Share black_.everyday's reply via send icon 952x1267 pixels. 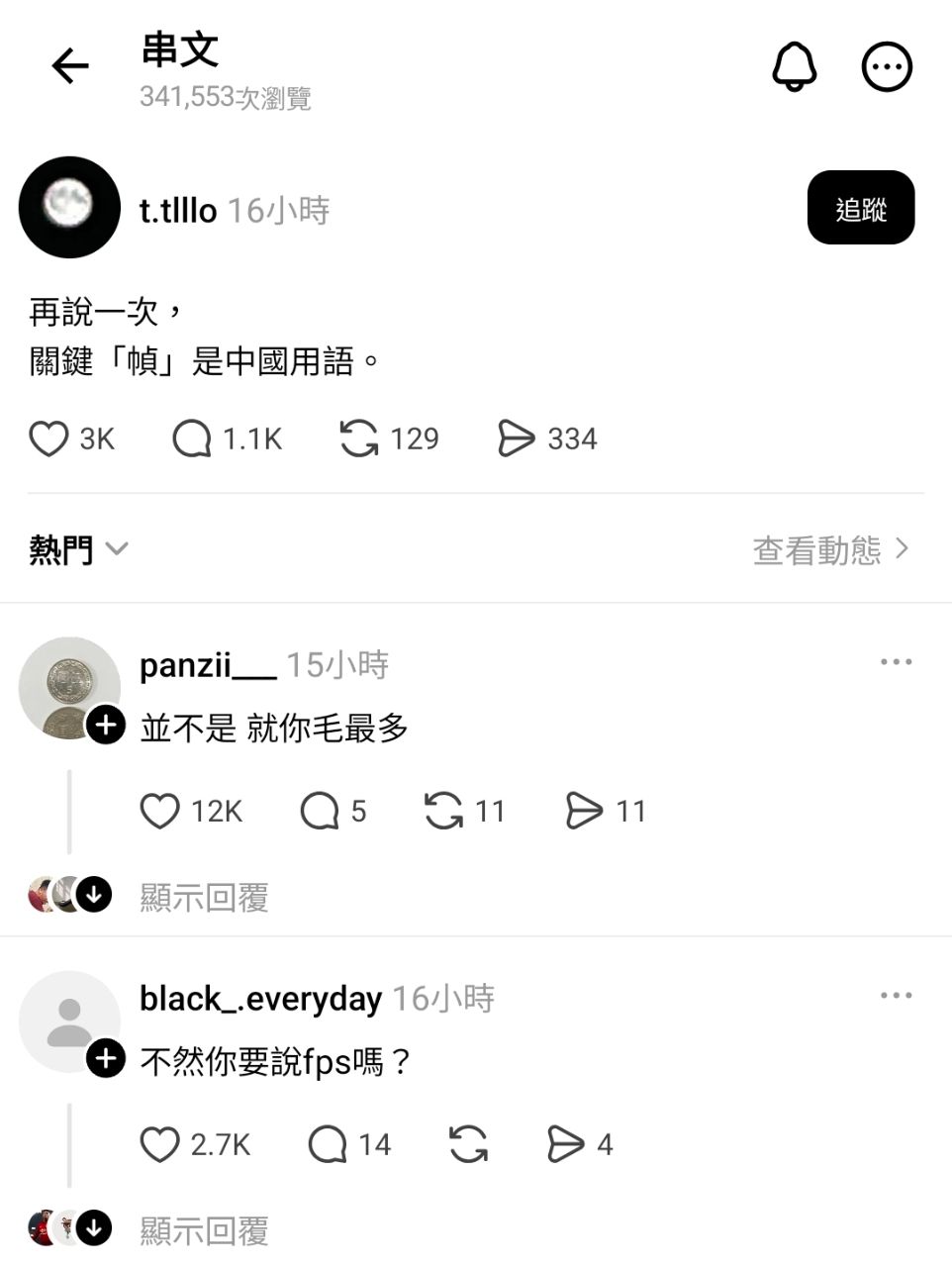point(566,1144)
